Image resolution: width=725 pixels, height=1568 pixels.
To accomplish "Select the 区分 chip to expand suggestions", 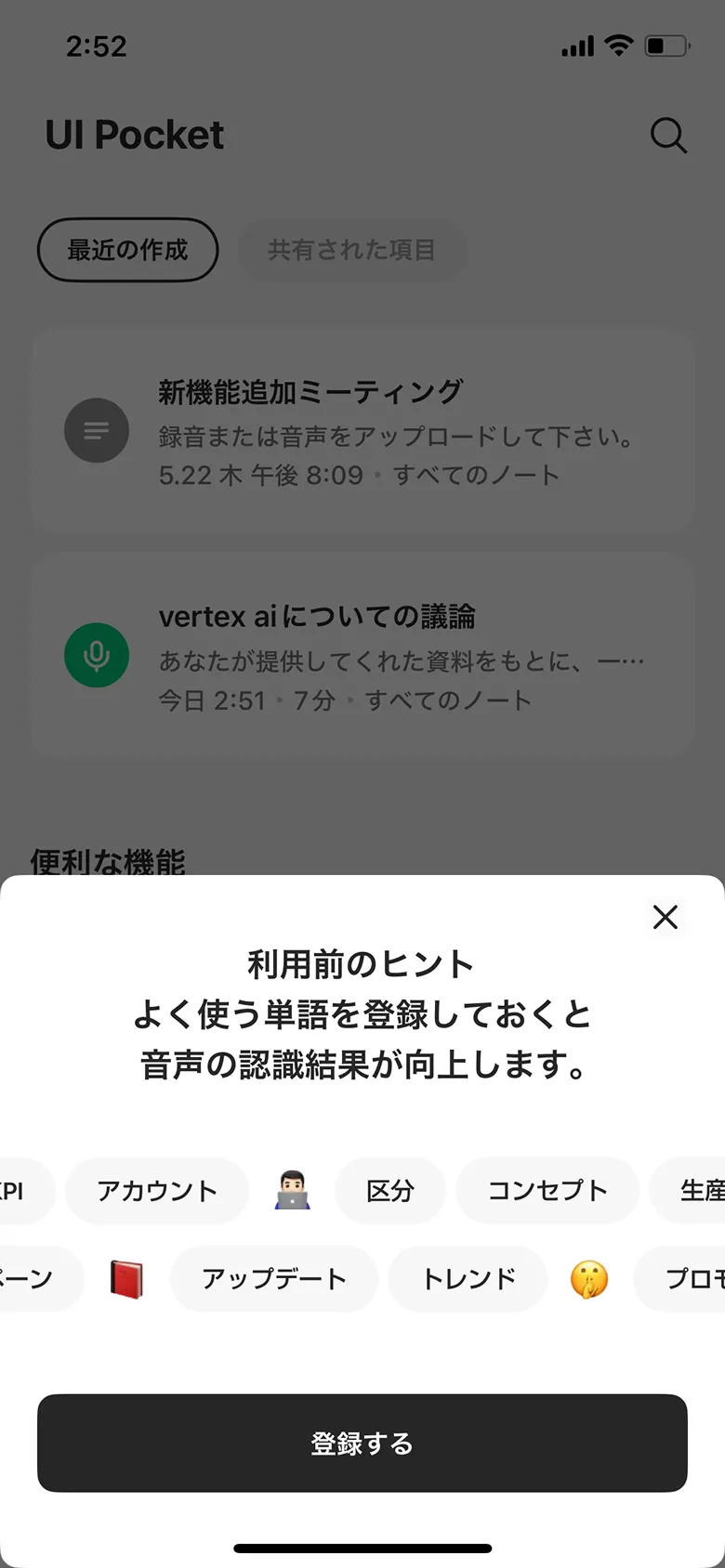I will pyautogui.click(x=390, y=1190).
